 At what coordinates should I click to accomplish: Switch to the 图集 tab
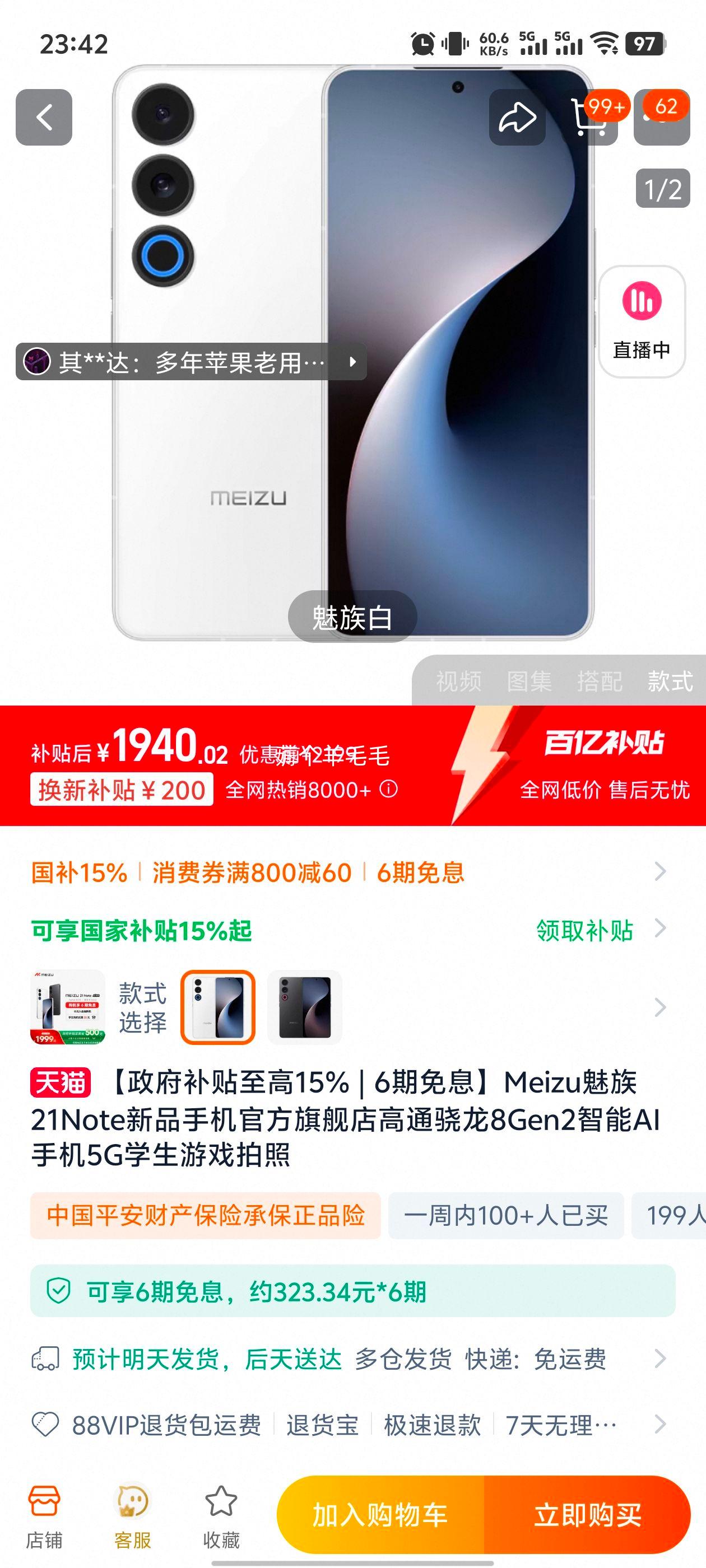(529, 682)
